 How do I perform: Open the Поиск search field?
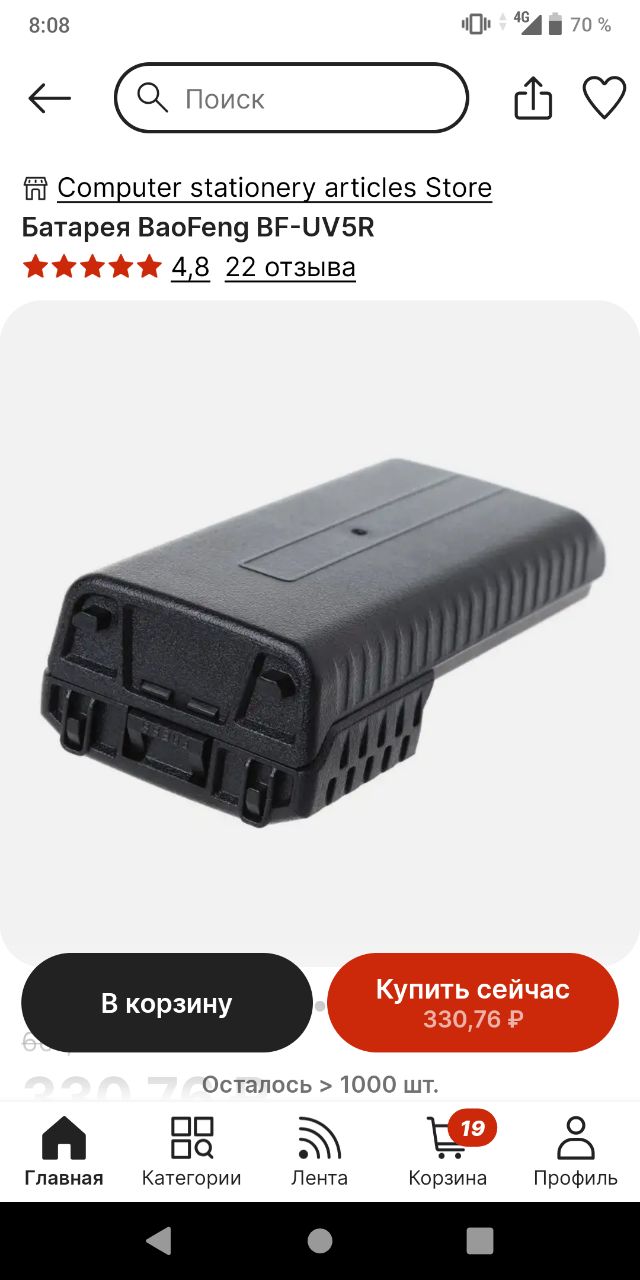click(x=291, y=98)
